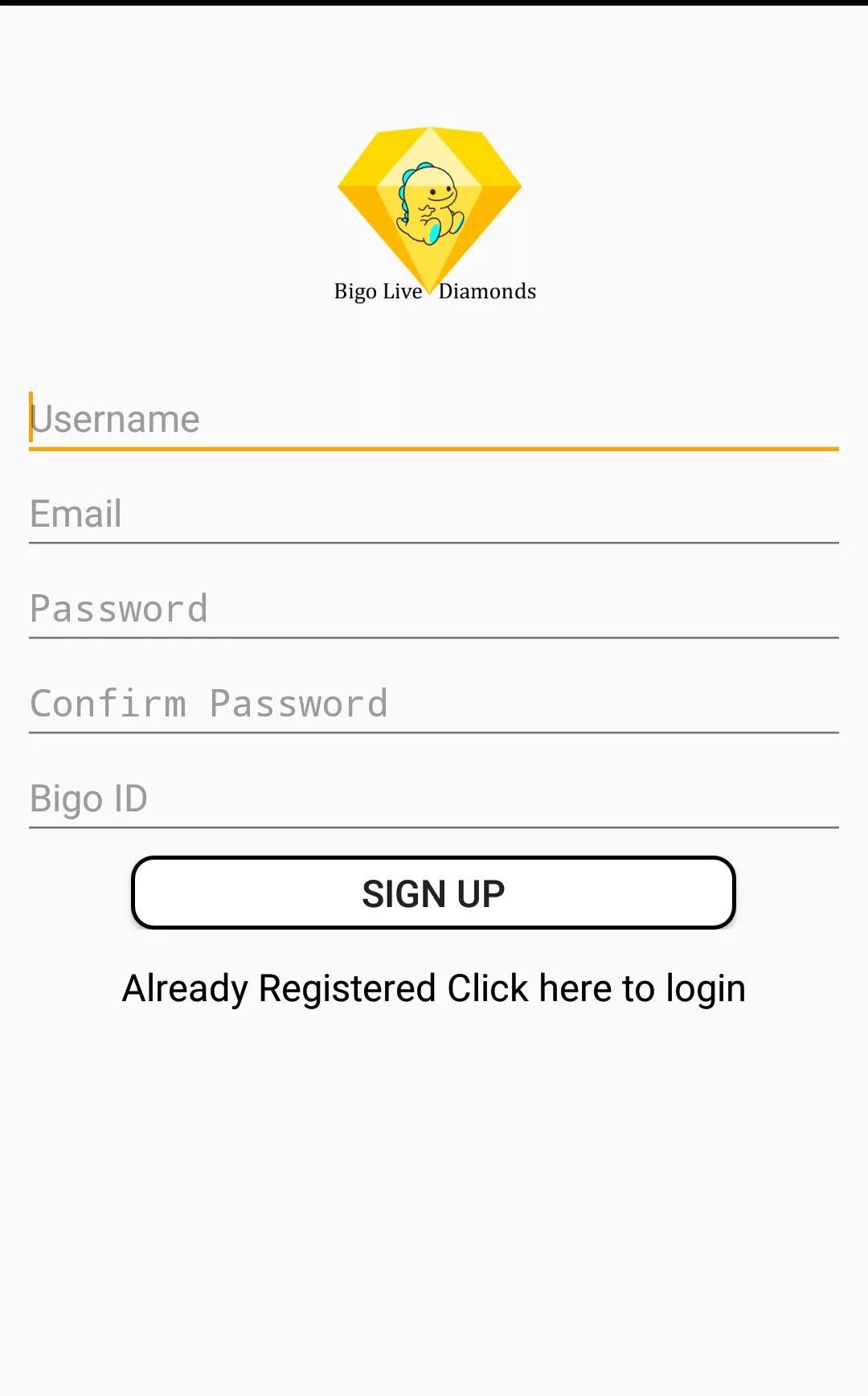This screenshot has height=1396, width=868.
Task: Focus the Username text field
Action: (x=434, y=420)
